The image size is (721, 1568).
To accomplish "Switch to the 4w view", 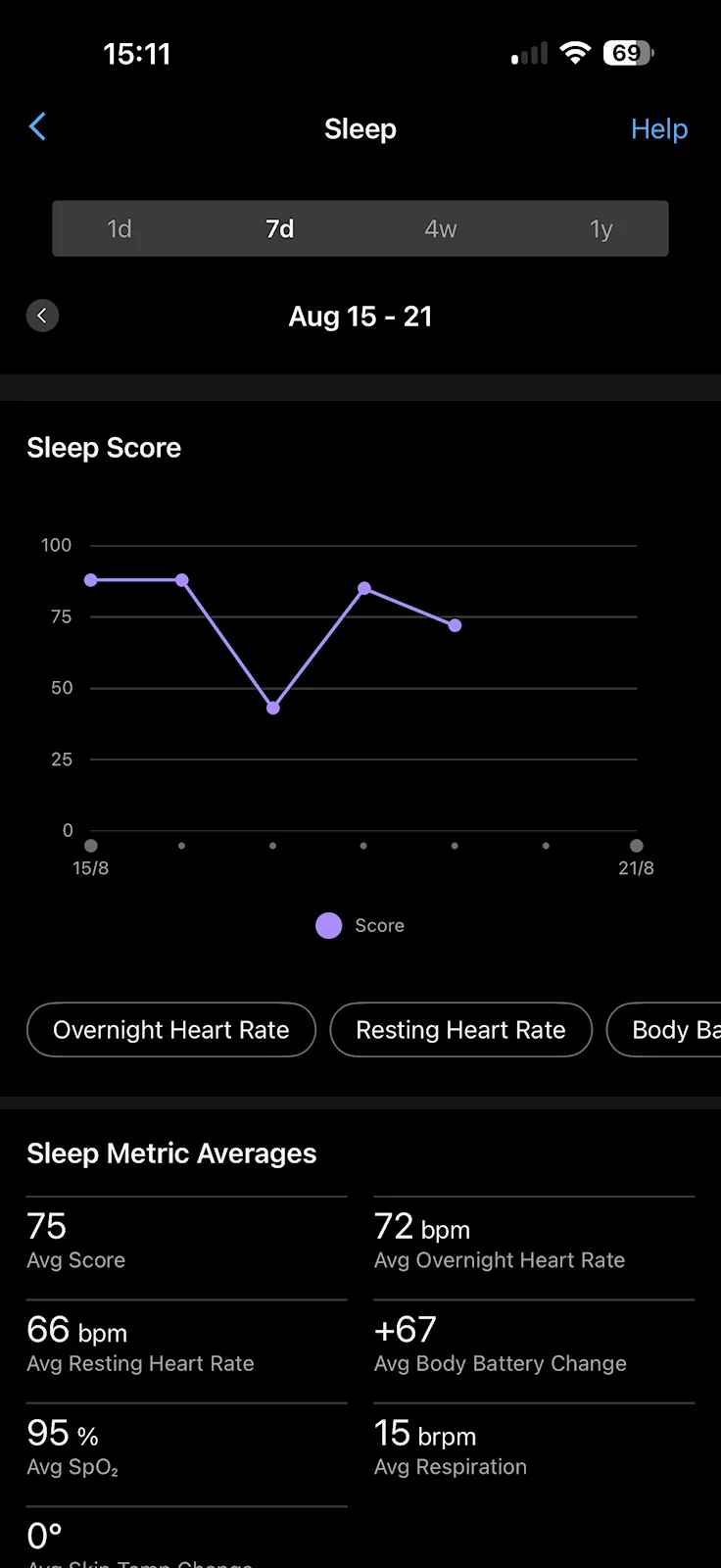I will (441, 228).
